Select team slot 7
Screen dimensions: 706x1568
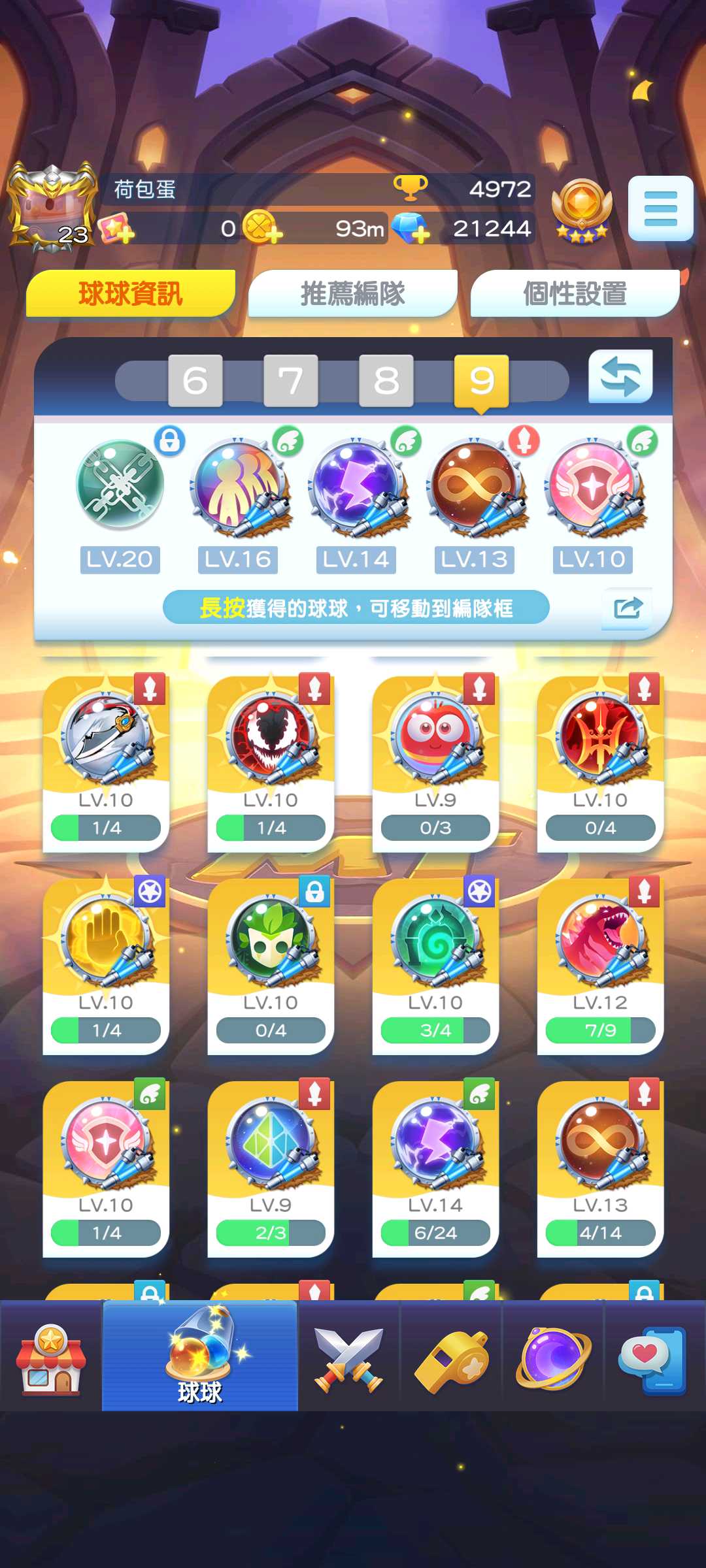pyautogui.click(x=290, y=381)
